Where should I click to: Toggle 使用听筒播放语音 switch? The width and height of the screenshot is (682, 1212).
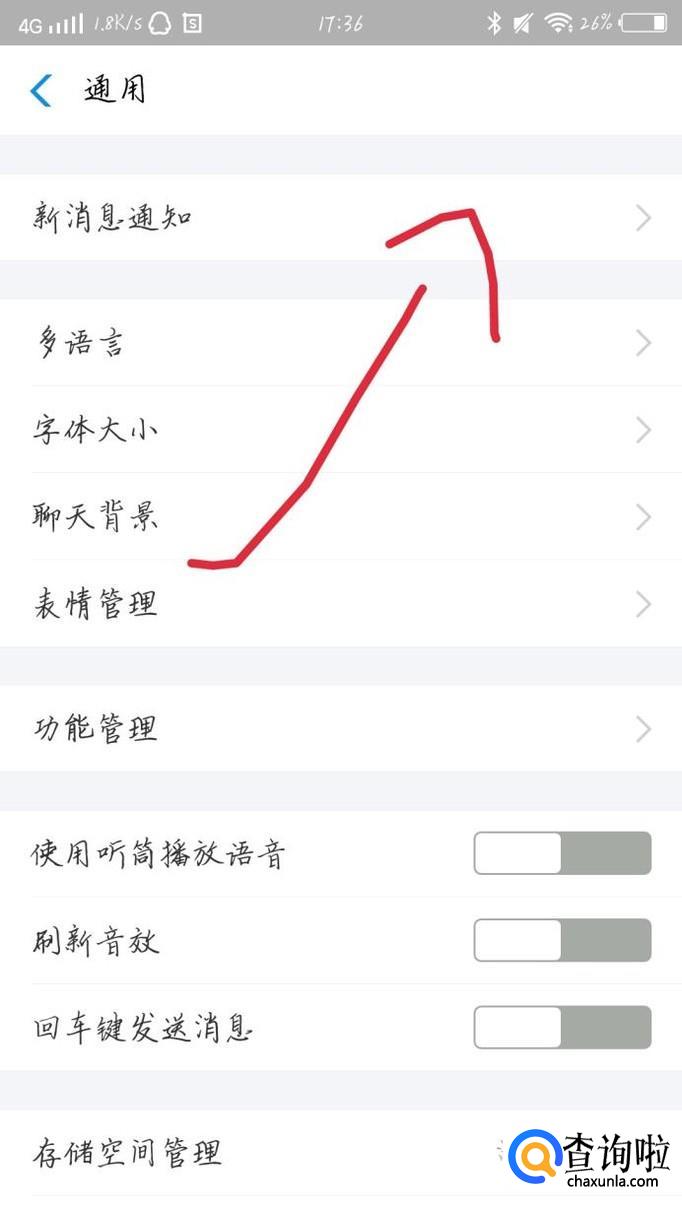click(x=562, y=854)
